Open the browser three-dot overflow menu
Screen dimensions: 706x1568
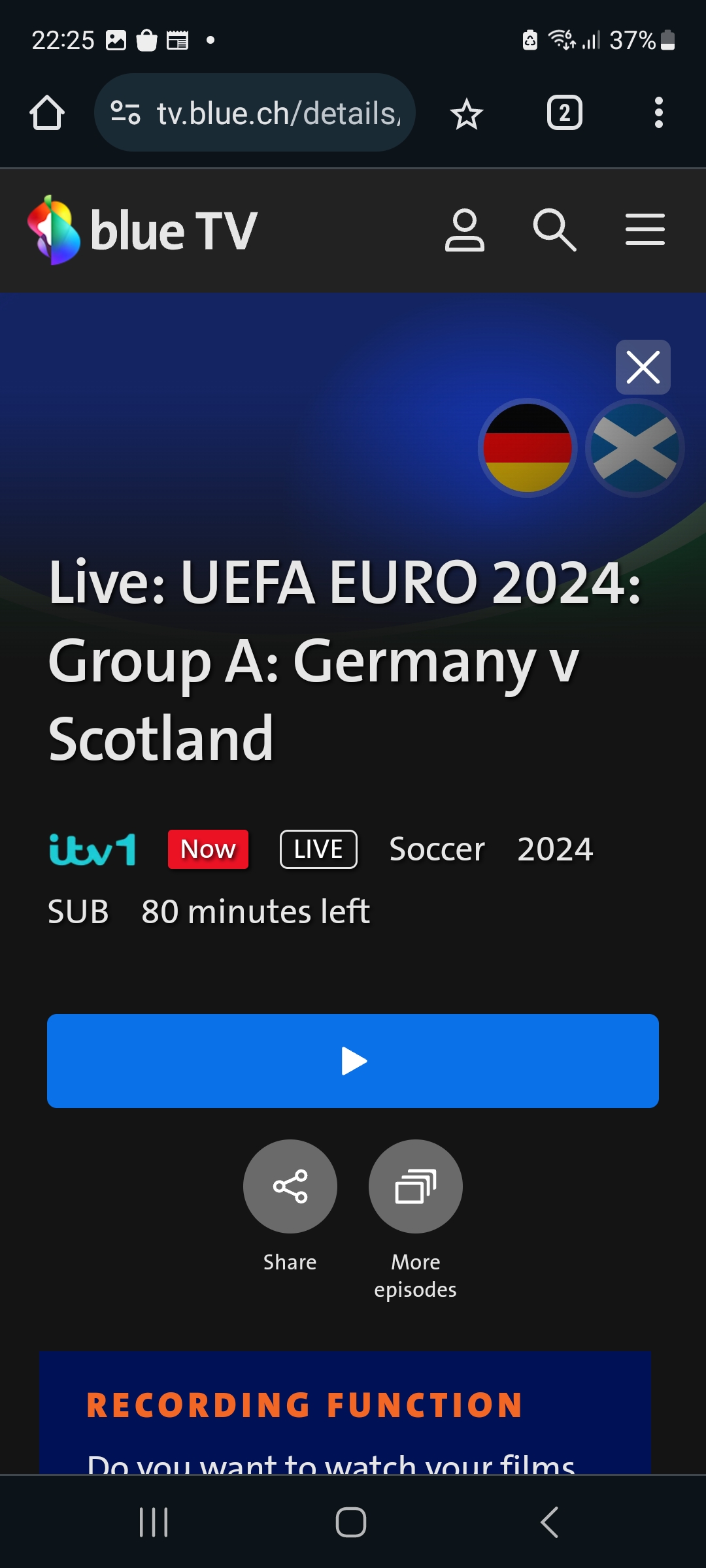point(658,113)
